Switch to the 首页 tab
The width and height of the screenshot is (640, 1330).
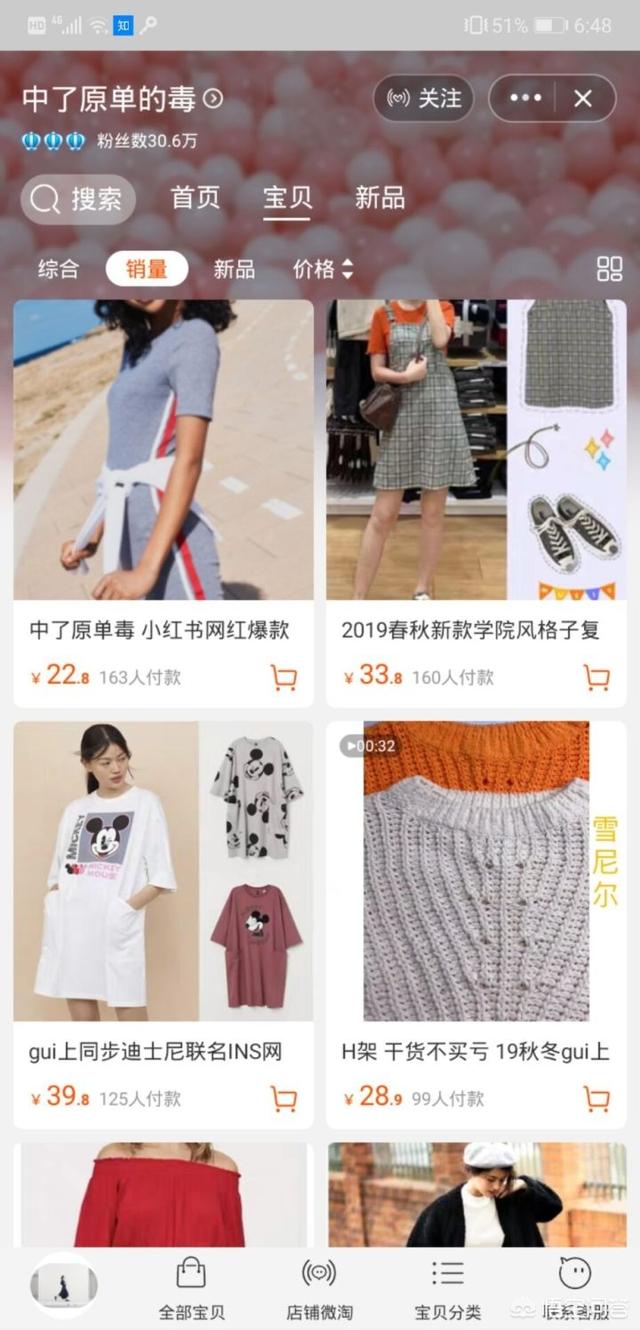click(x=195, y=197)
